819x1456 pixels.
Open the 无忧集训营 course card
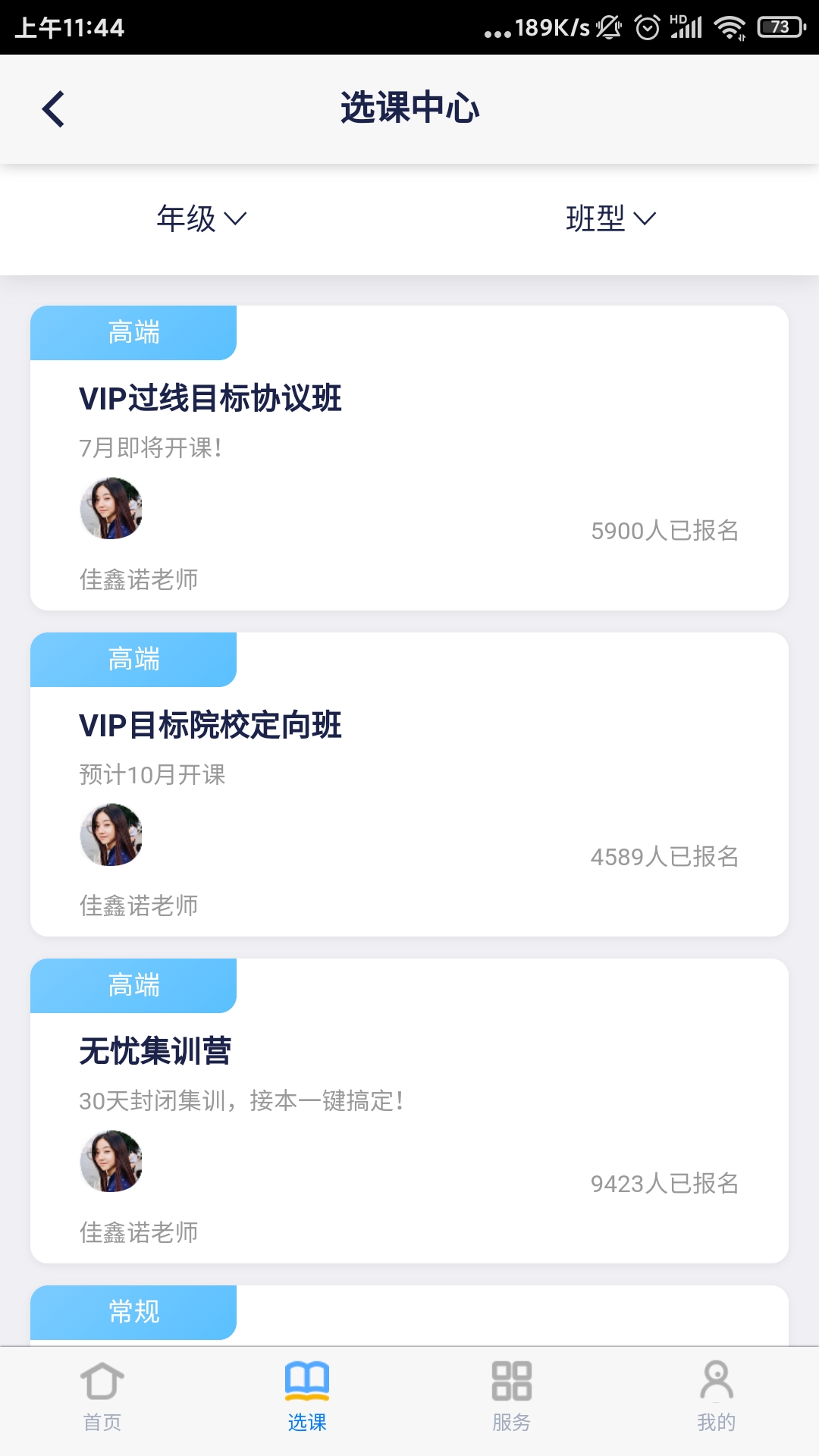click(409, 1110)
